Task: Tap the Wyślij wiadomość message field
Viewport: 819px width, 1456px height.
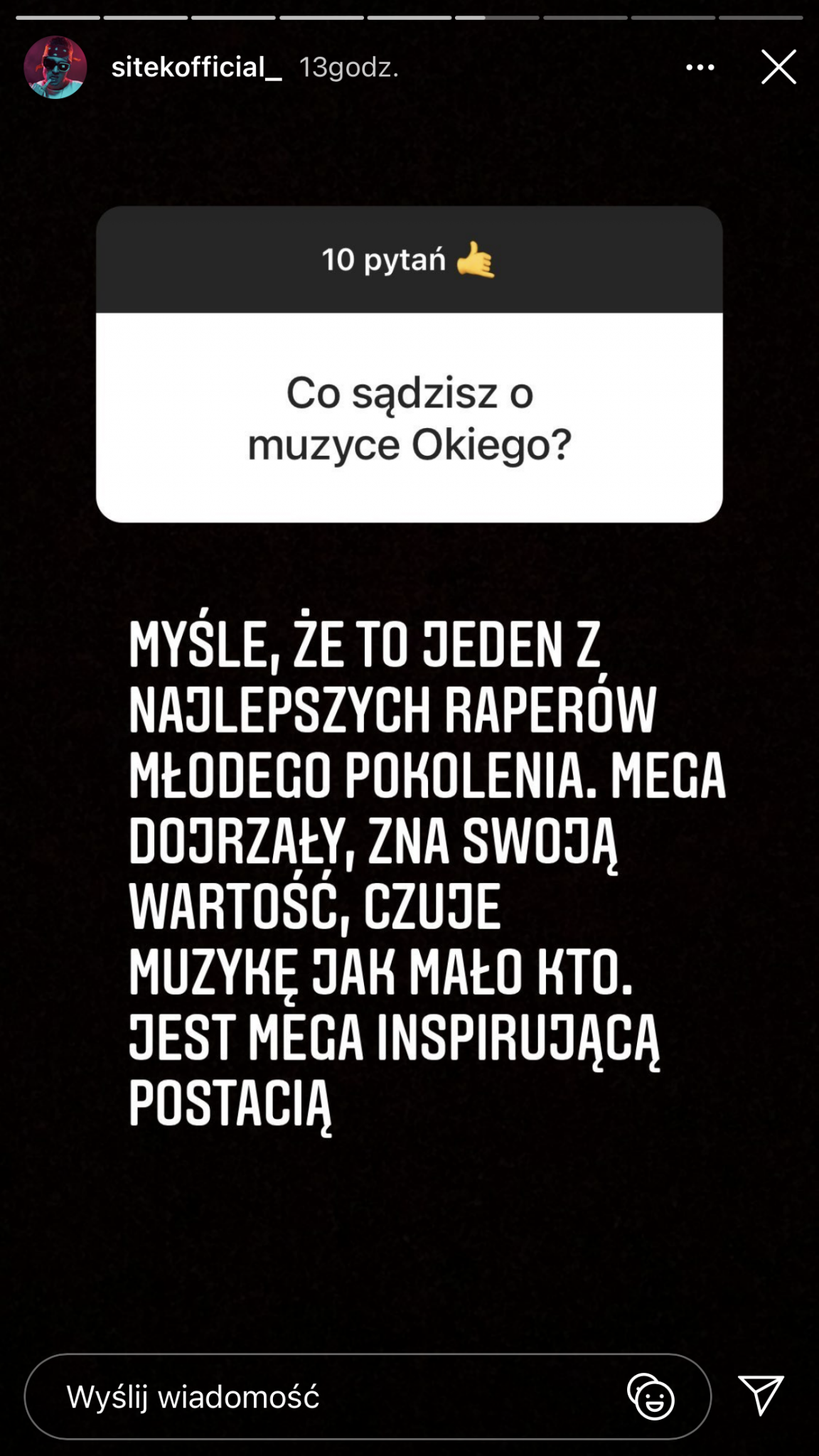Action: [320, 1397]
